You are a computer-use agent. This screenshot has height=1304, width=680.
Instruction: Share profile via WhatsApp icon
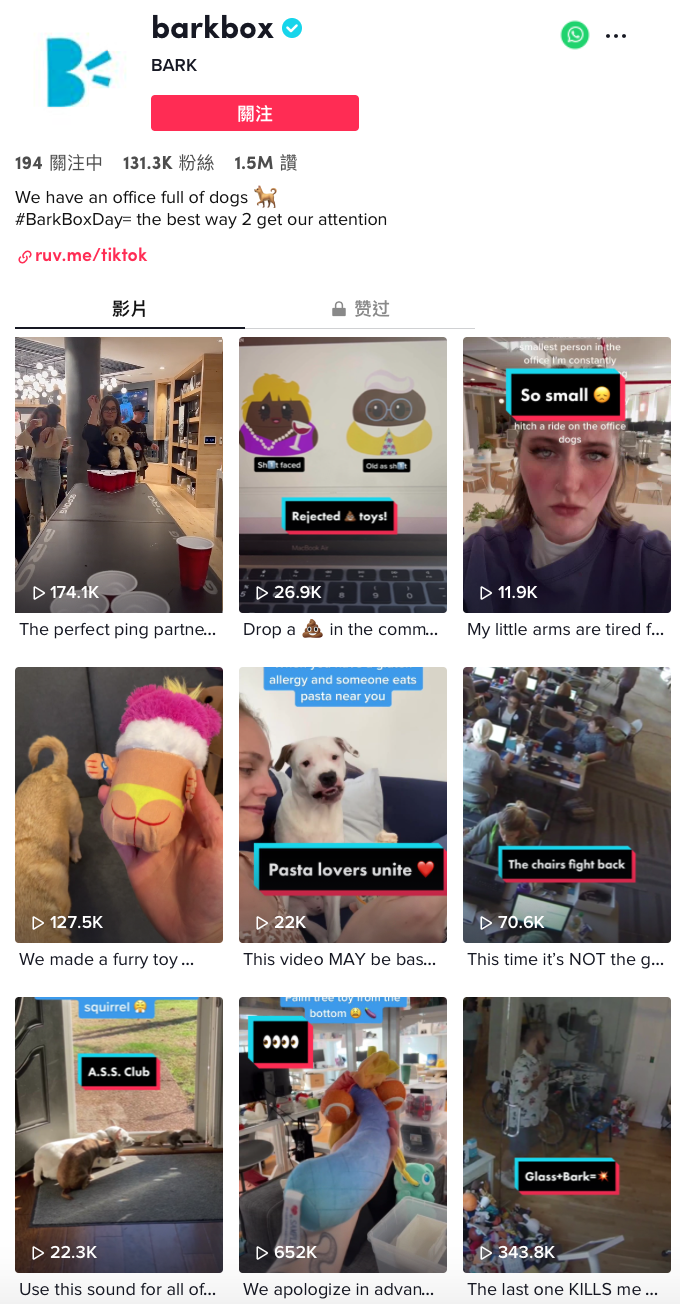575,35
